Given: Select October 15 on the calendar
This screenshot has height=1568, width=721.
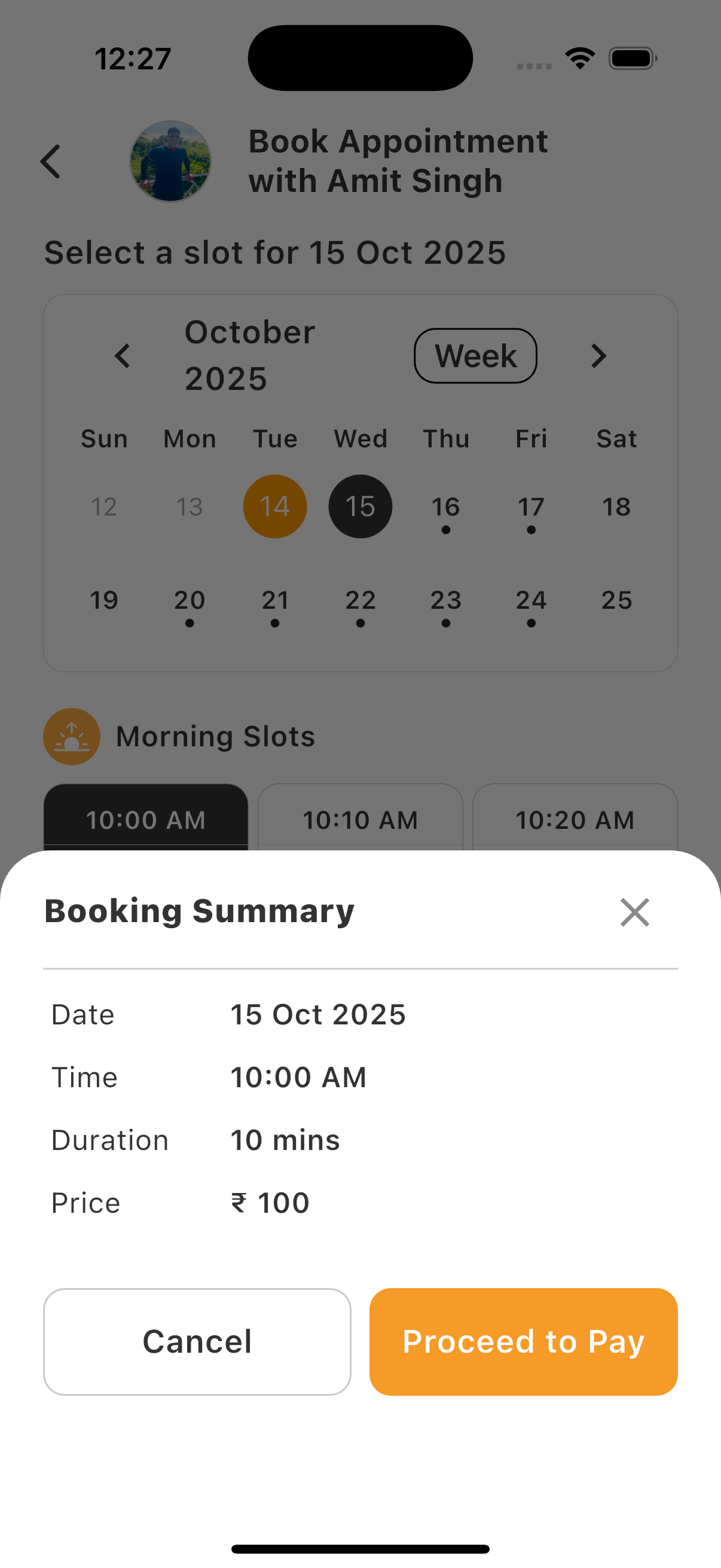Looking at the screenshot, I should pyautogui.click(x=359, y=506).
